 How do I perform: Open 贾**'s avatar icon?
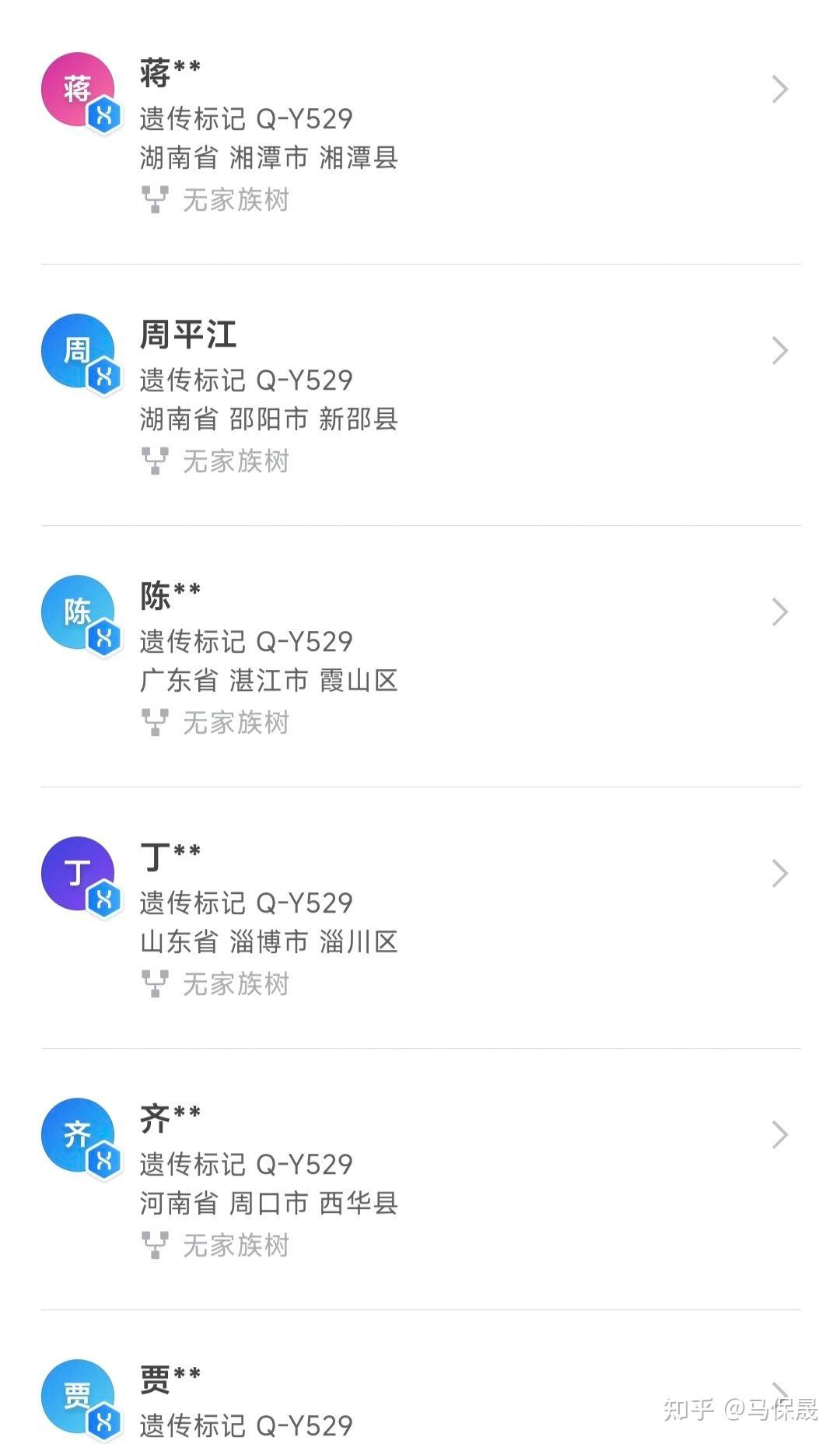click(77, 1397)
